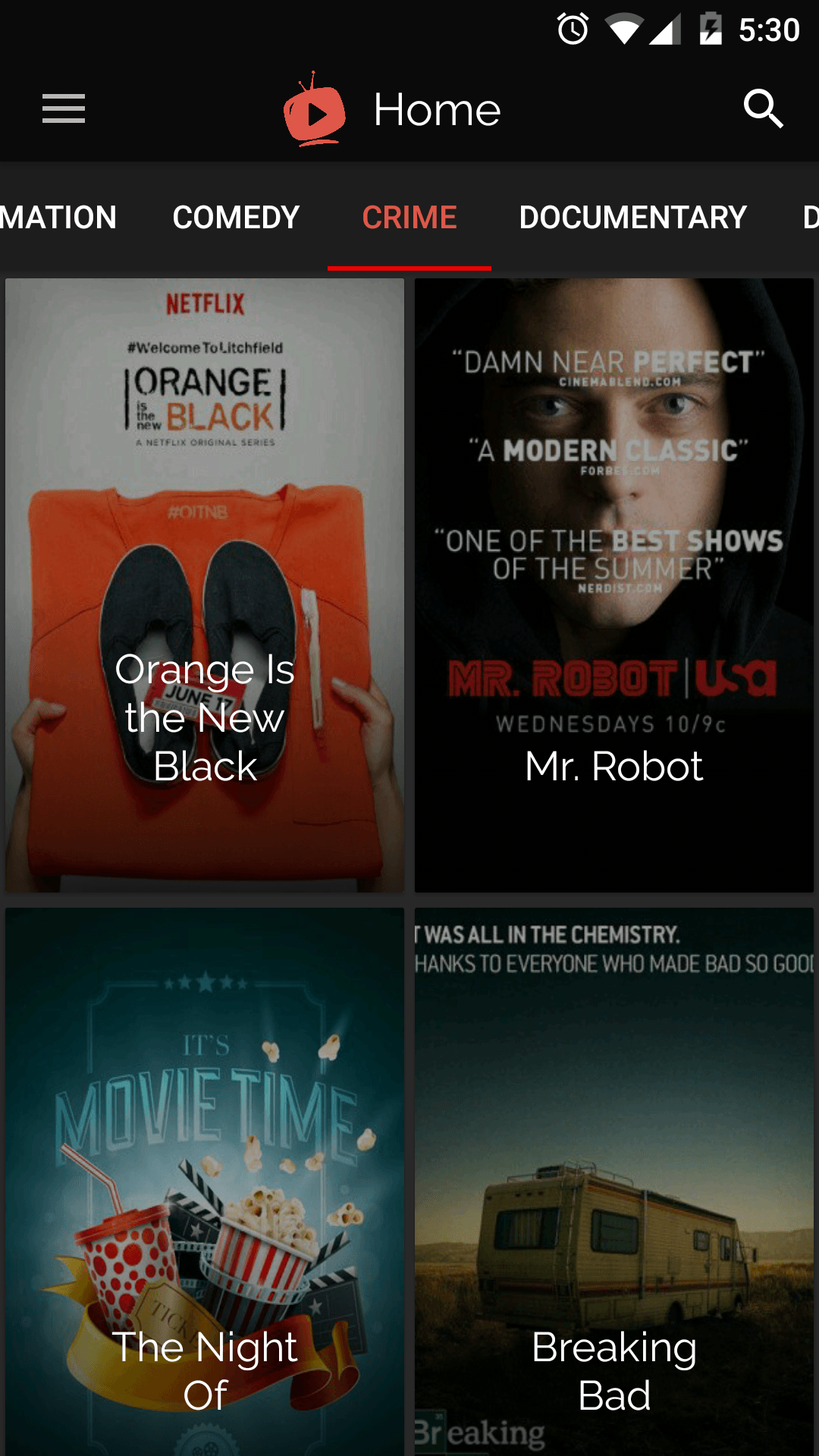Tap the search magnifier icon
819x1456 pixels.
pyautogui.click(x=763, y=109)
